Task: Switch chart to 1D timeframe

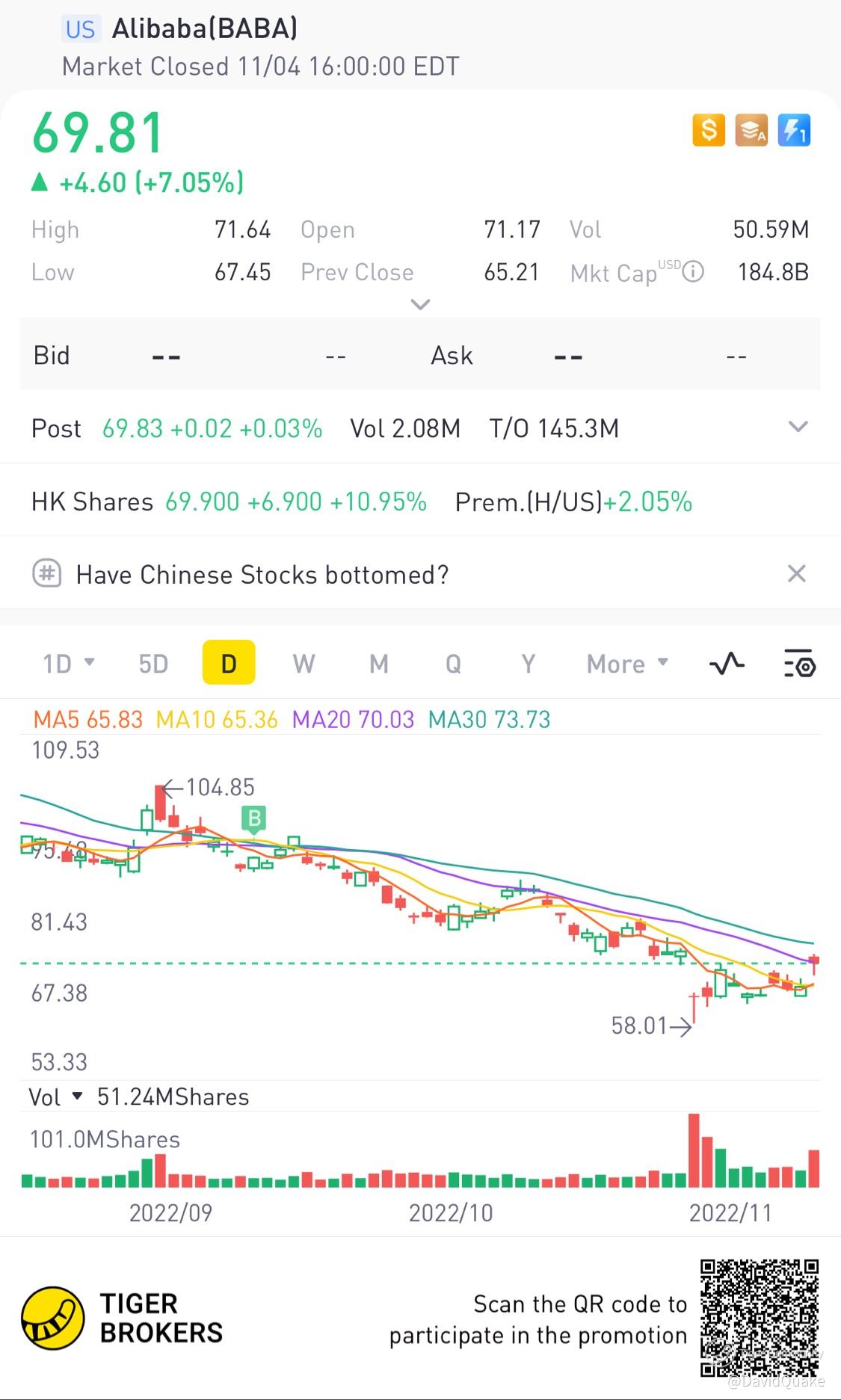Action: click(68, 664)
